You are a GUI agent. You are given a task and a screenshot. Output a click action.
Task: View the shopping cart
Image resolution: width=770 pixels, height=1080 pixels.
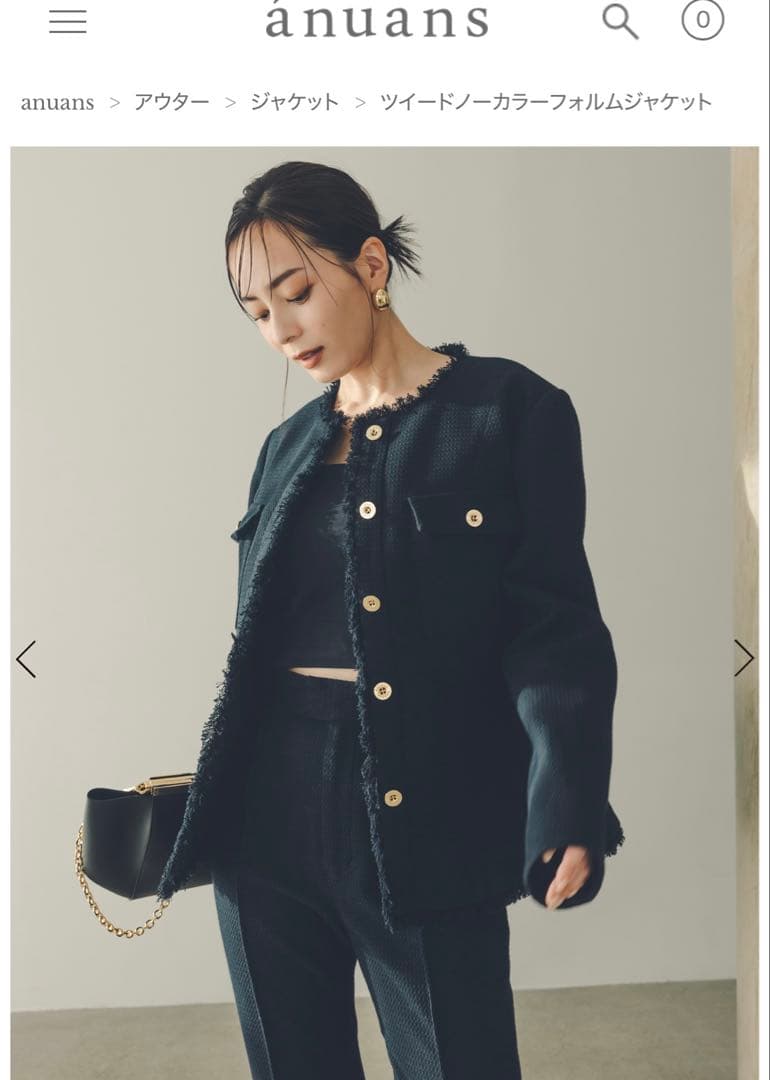702,20
